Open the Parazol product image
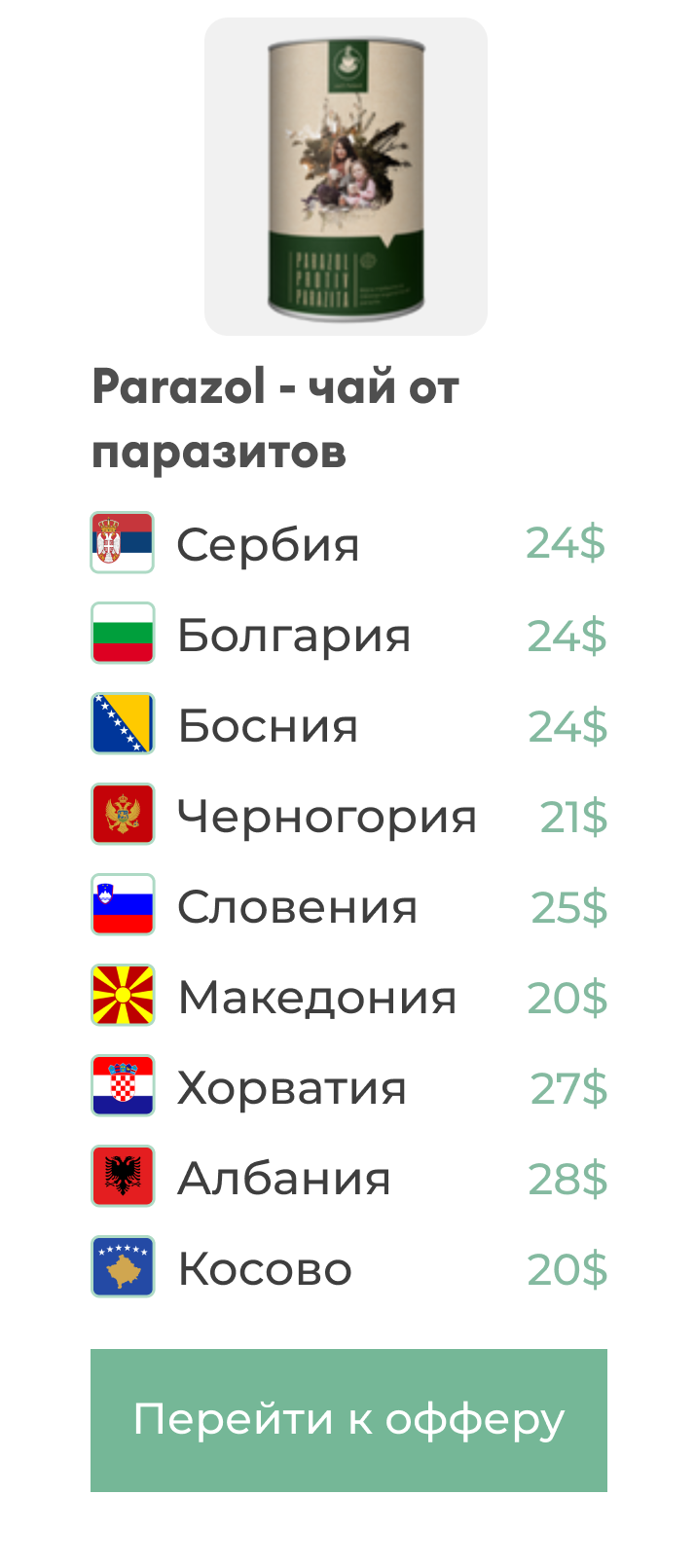Viewport: 695px width, 1568px height. [x=346, y=177]
